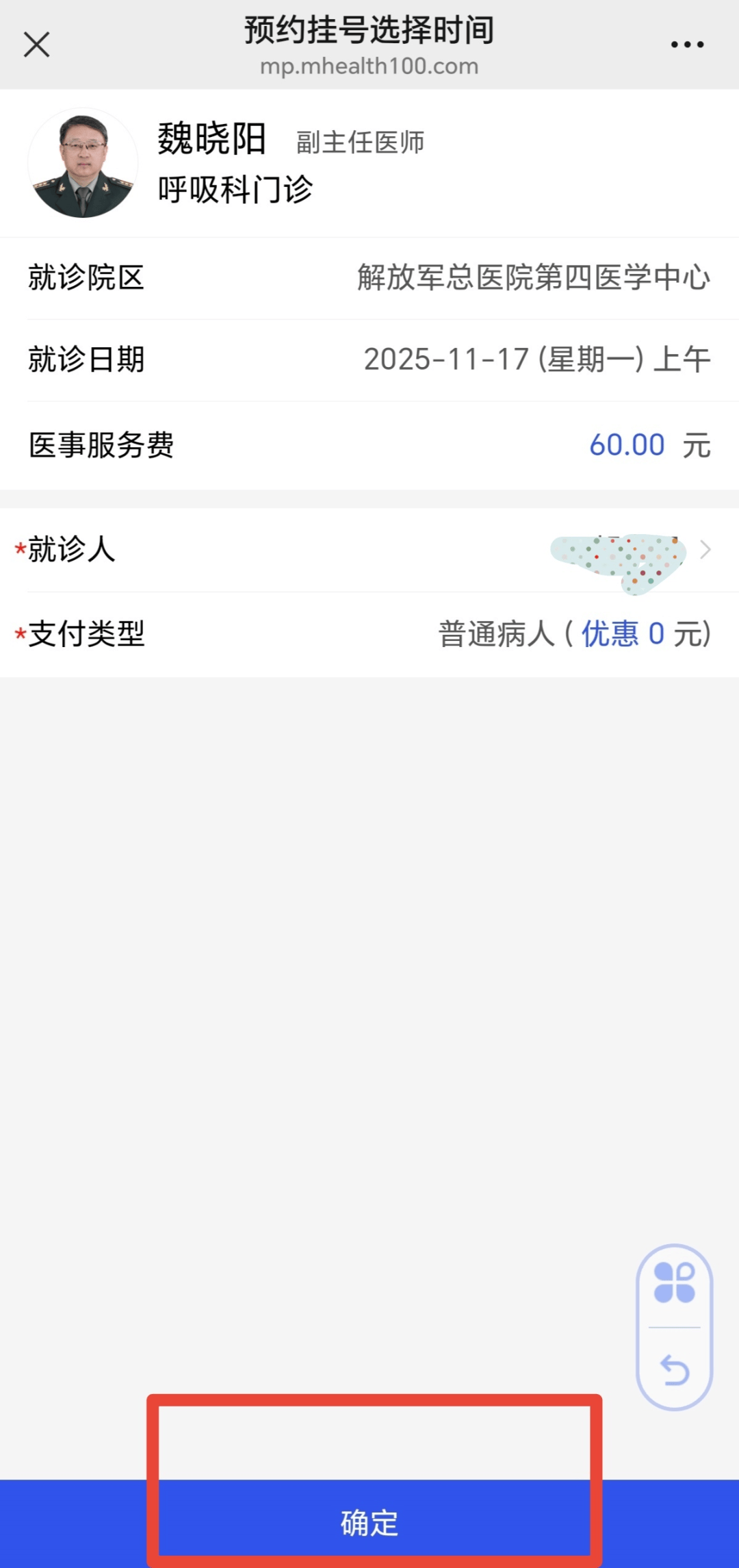
Task: Tap the 副主任医师 title label
Action: tap(359, 142)
